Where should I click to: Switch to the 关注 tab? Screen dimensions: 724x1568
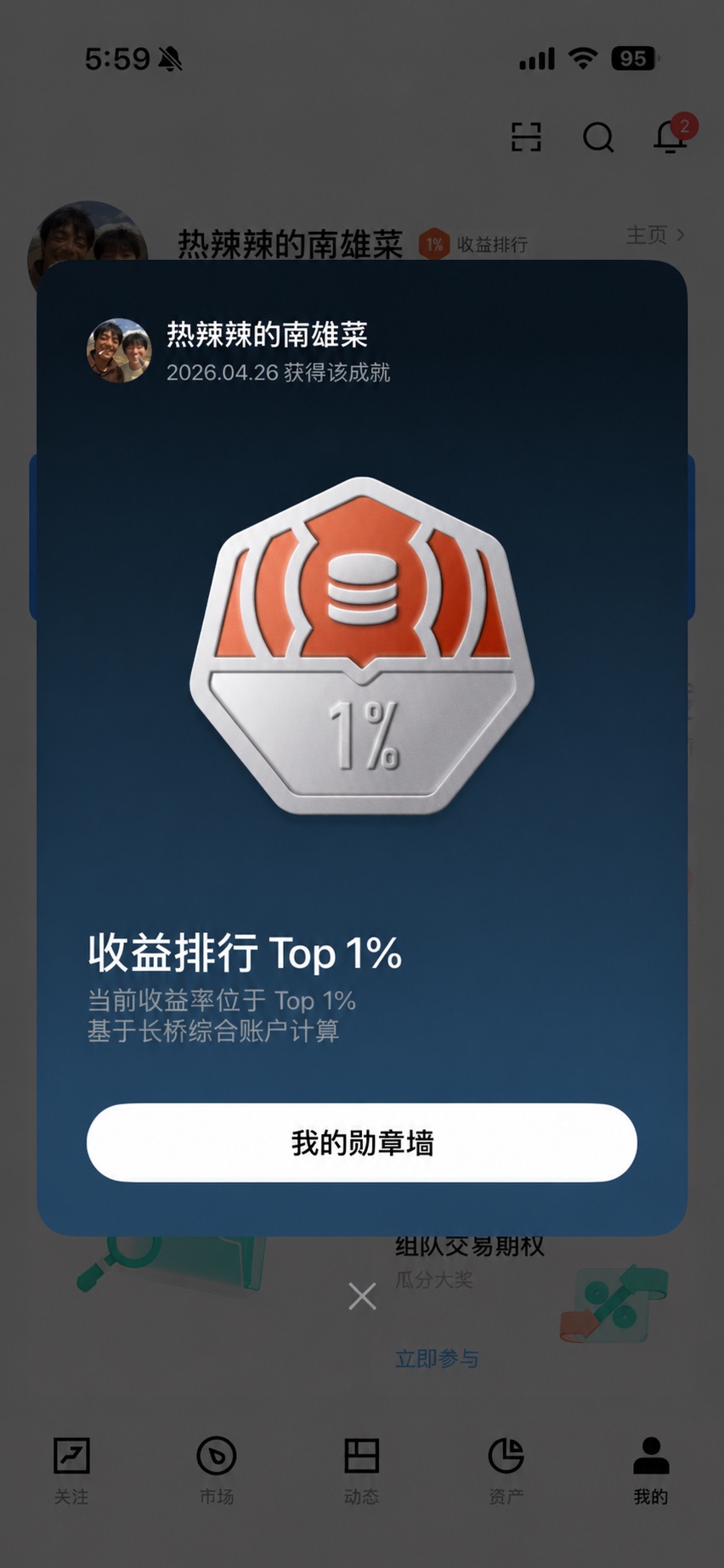[71, 1469]
